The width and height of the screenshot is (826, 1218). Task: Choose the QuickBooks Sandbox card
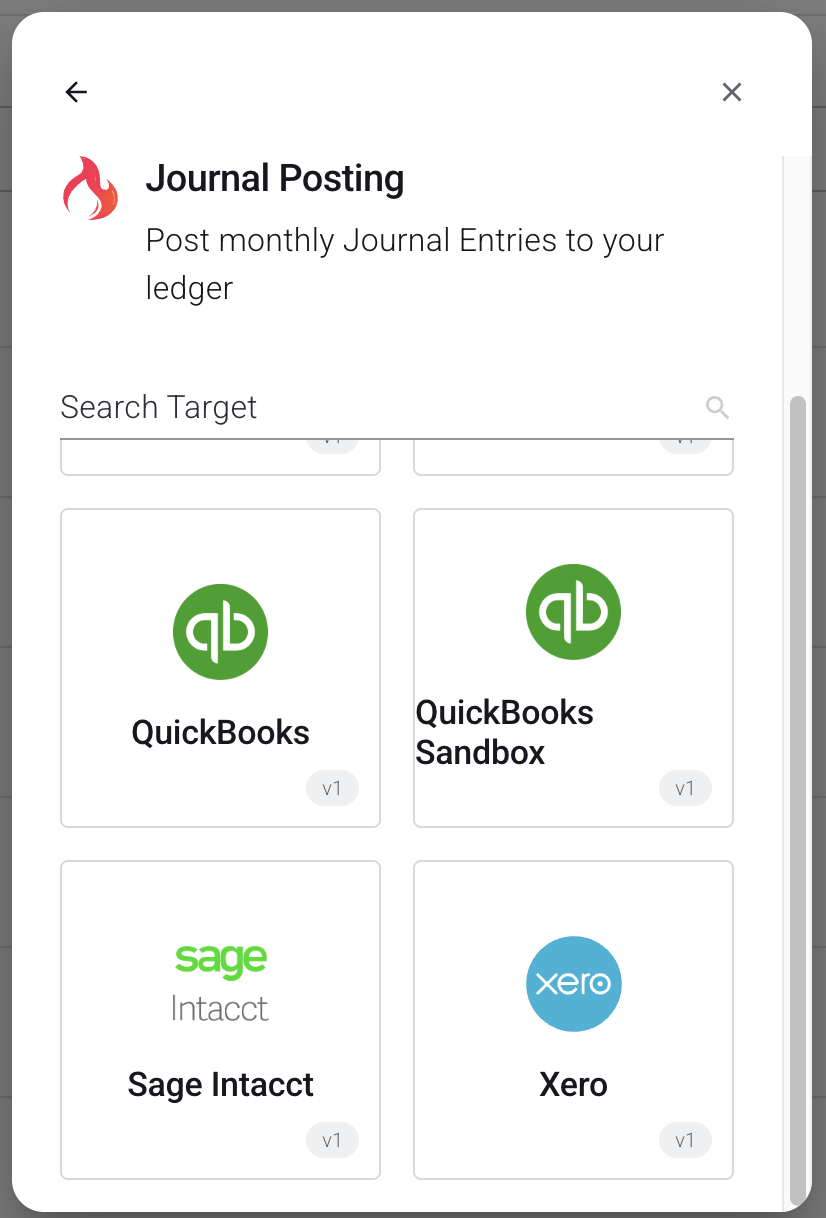(573, 667)
